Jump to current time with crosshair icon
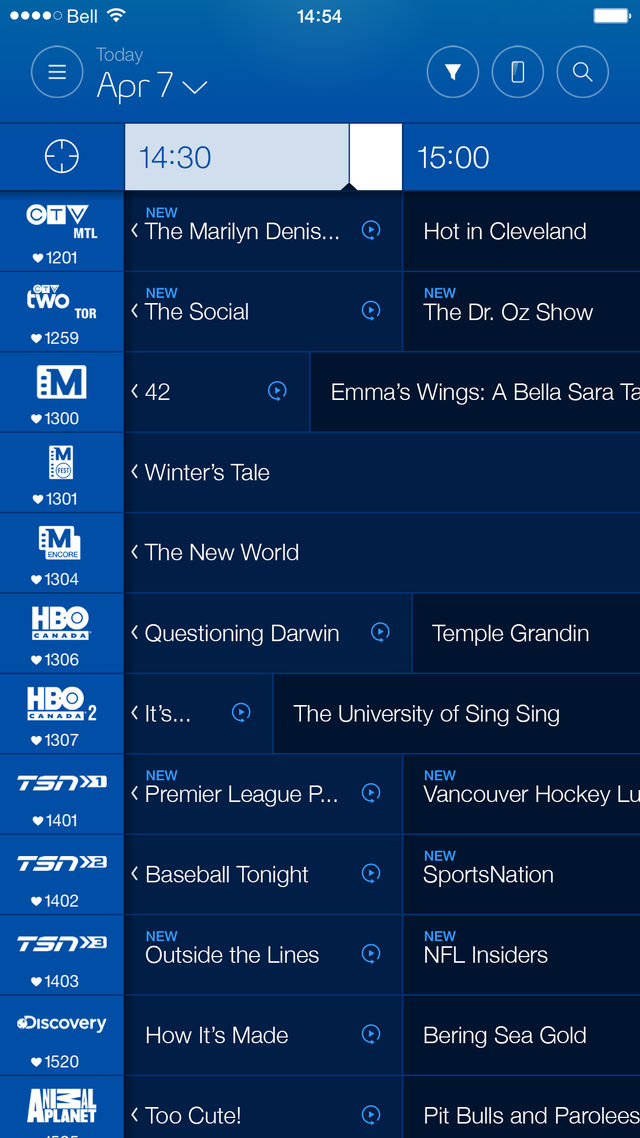The image size is (640, 1138). [x=62, y=157]
